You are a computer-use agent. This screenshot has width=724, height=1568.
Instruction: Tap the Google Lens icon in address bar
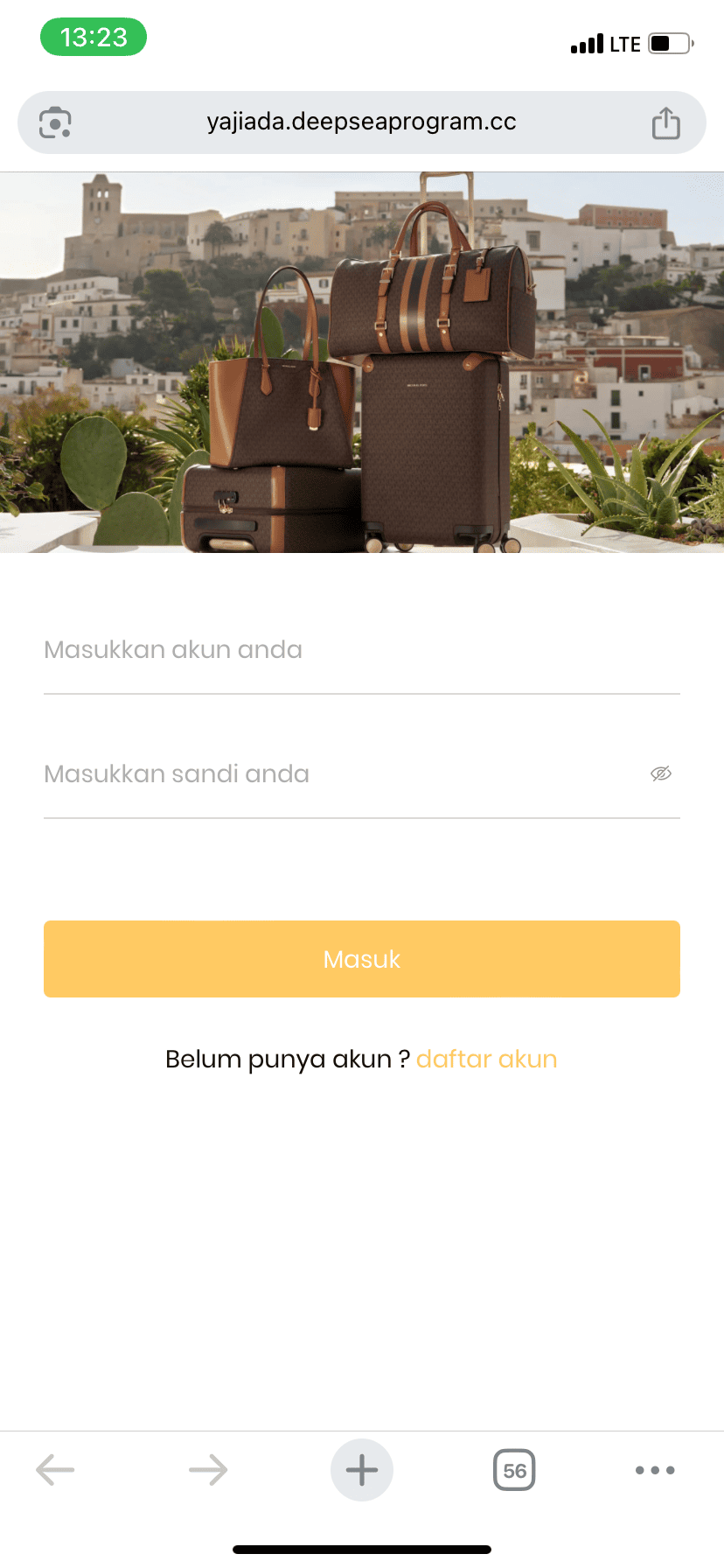55,122
